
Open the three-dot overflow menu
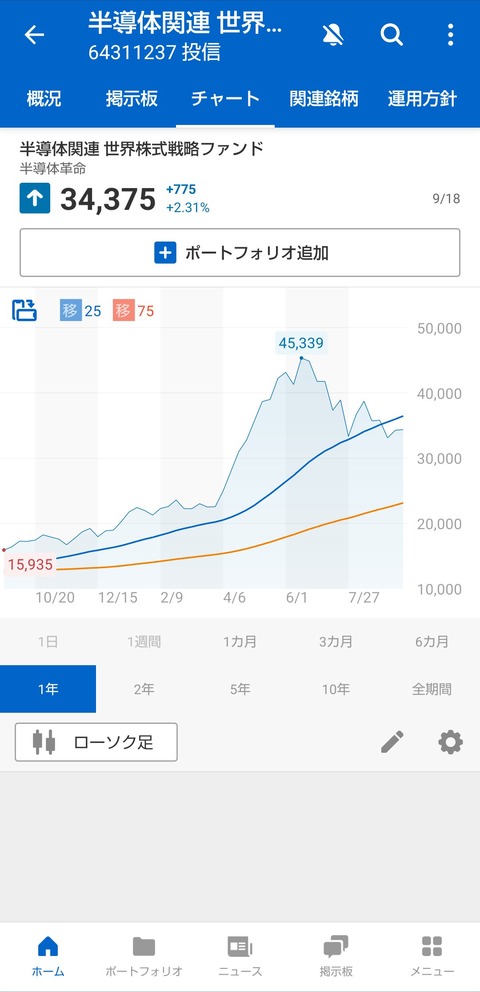[x=450, y=35]
